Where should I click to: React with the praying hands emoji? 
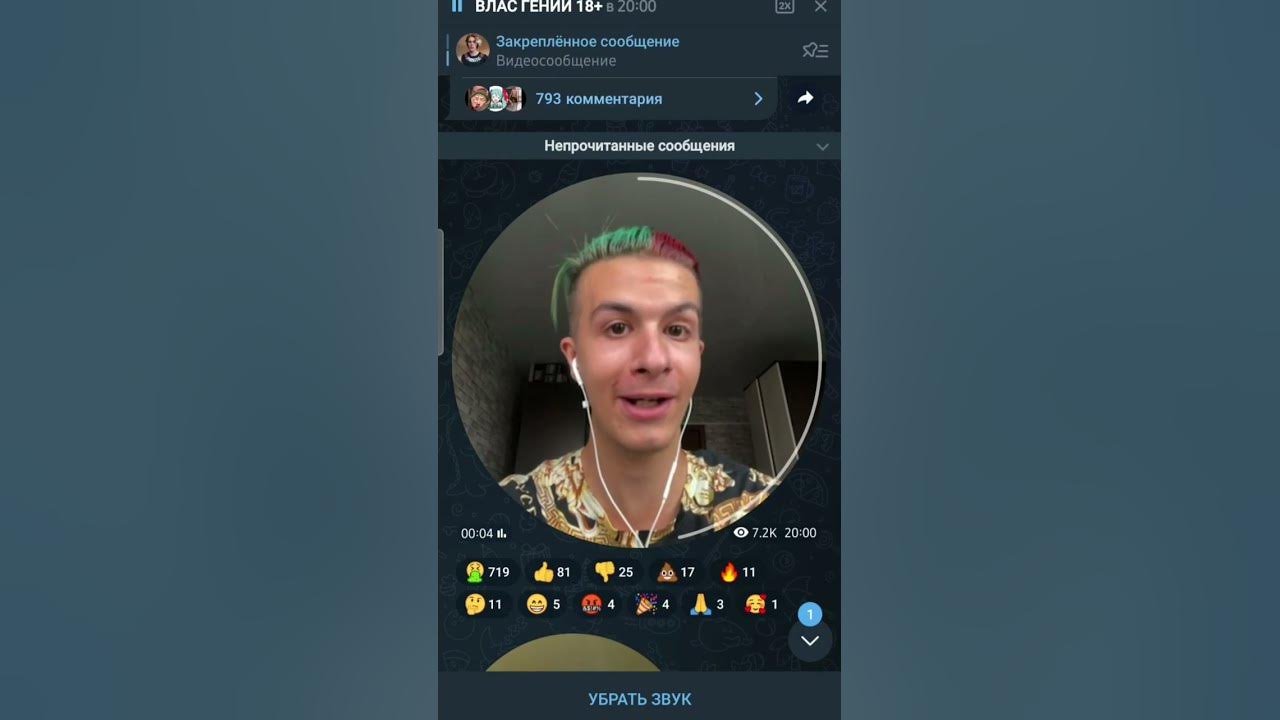point(707,604)
